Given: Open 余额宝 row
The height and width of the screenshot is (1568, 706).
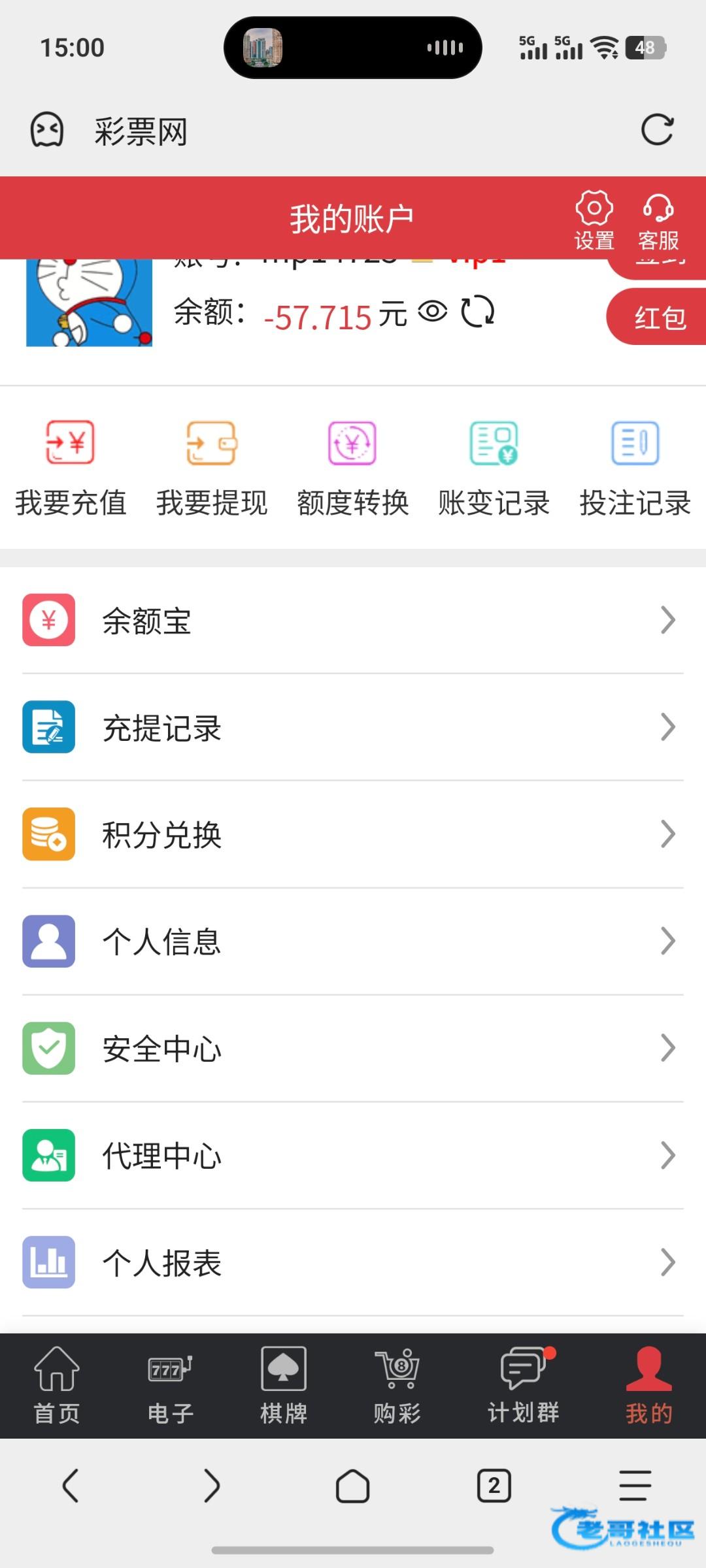Looking at the screenshot, I should 353,620.
